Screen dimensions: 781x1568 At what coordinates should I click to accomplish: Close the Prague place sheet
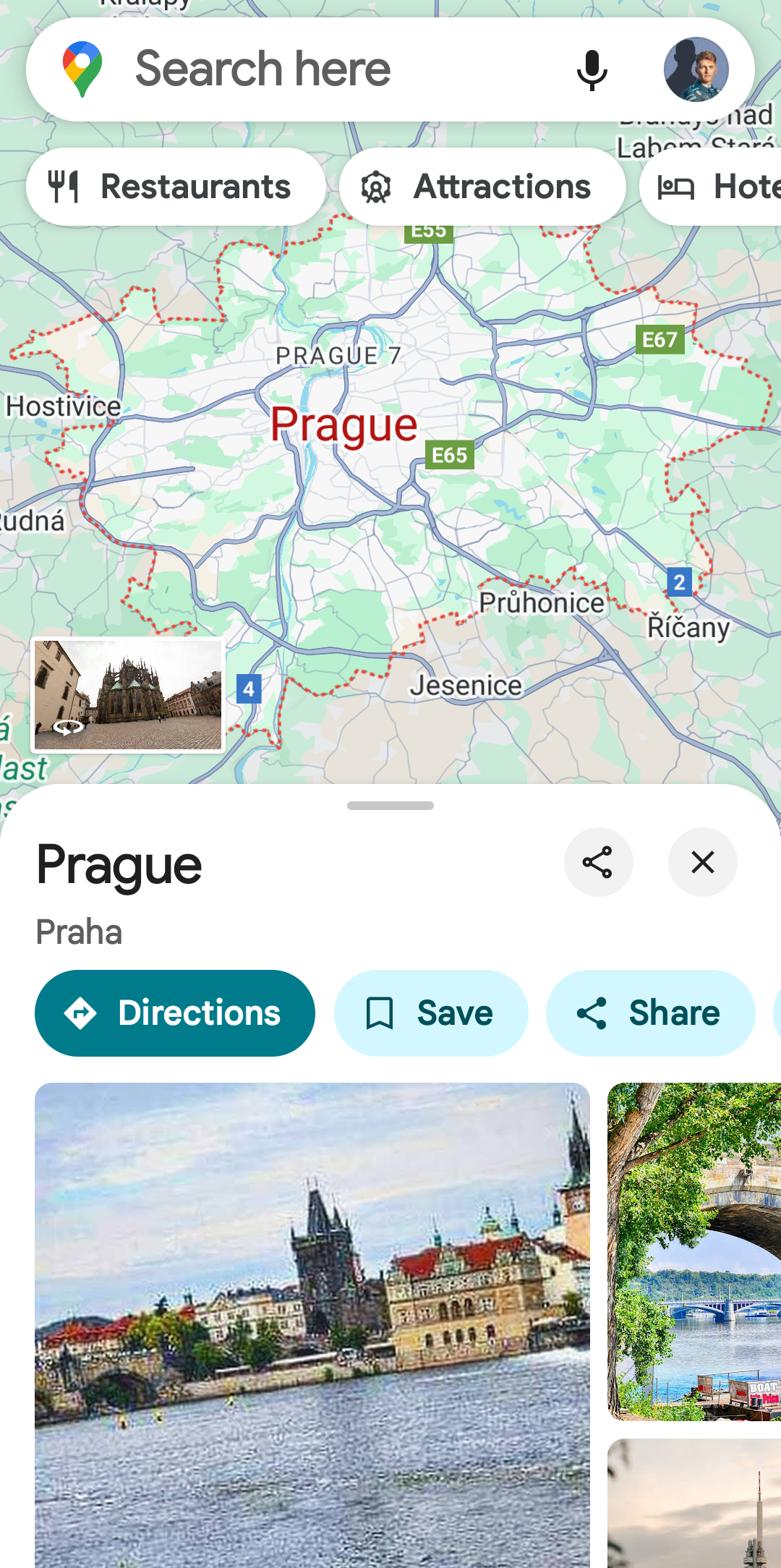click(702, 862)
